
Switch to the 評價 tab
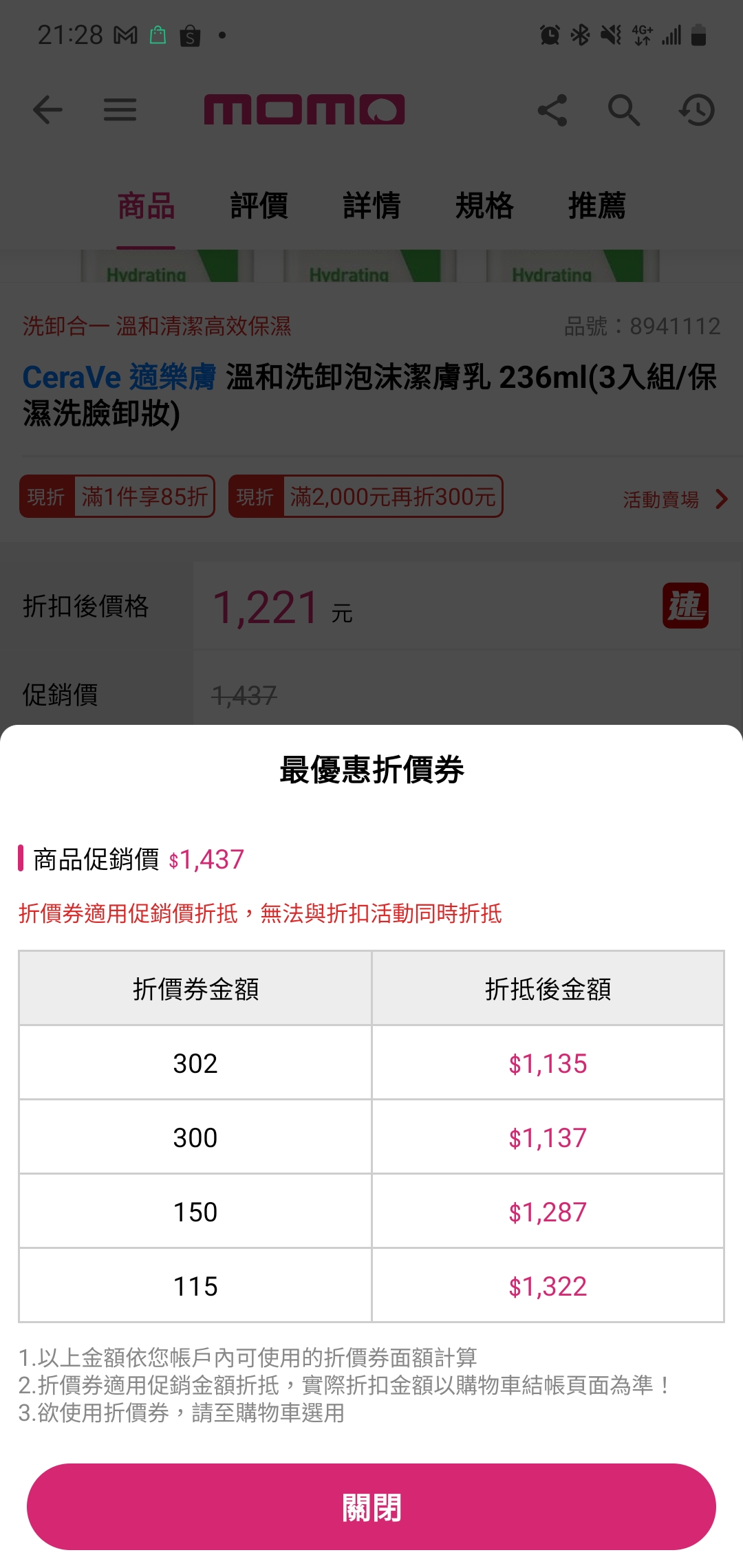[259, 206]
